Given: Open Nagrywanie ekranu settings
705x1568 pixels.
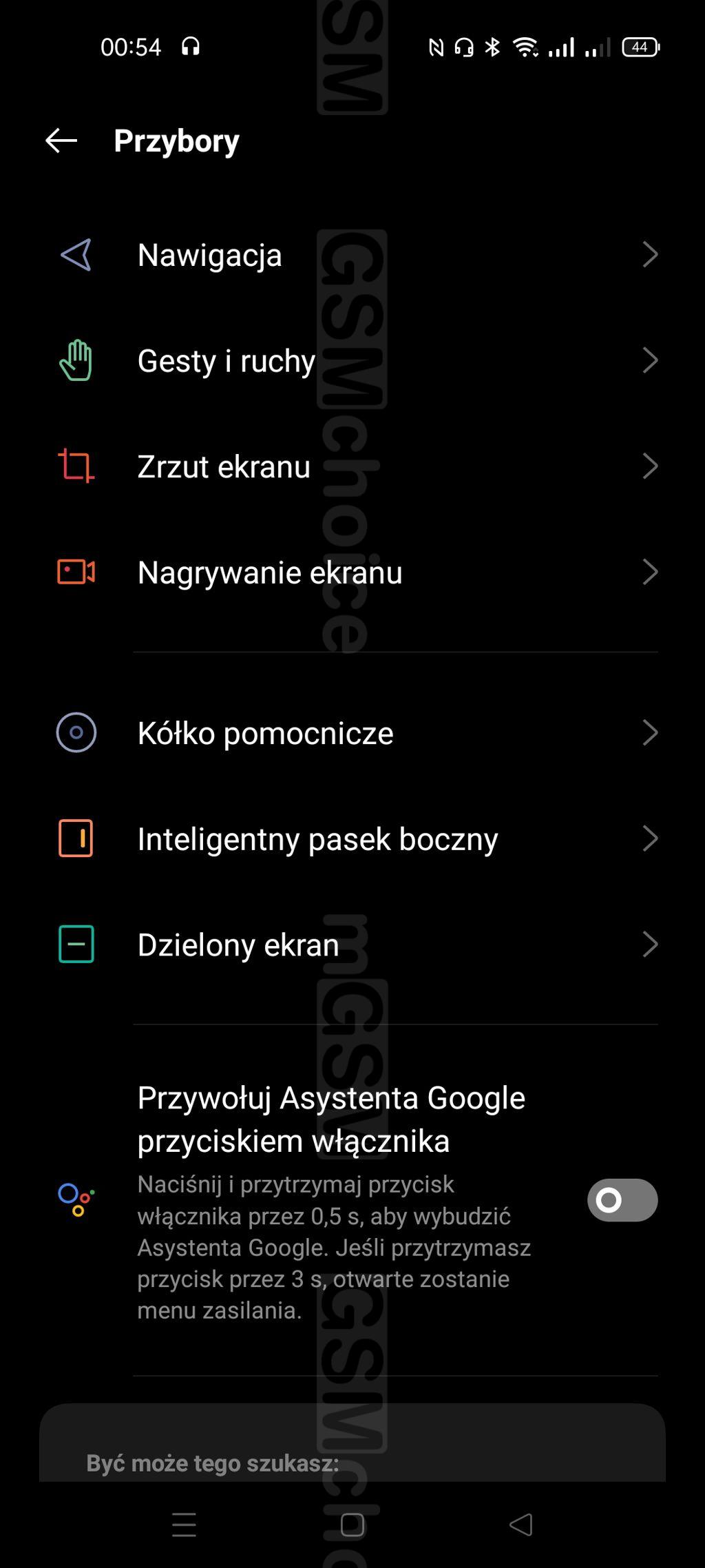Looking at the screenshot, I should tap(351, 572).
